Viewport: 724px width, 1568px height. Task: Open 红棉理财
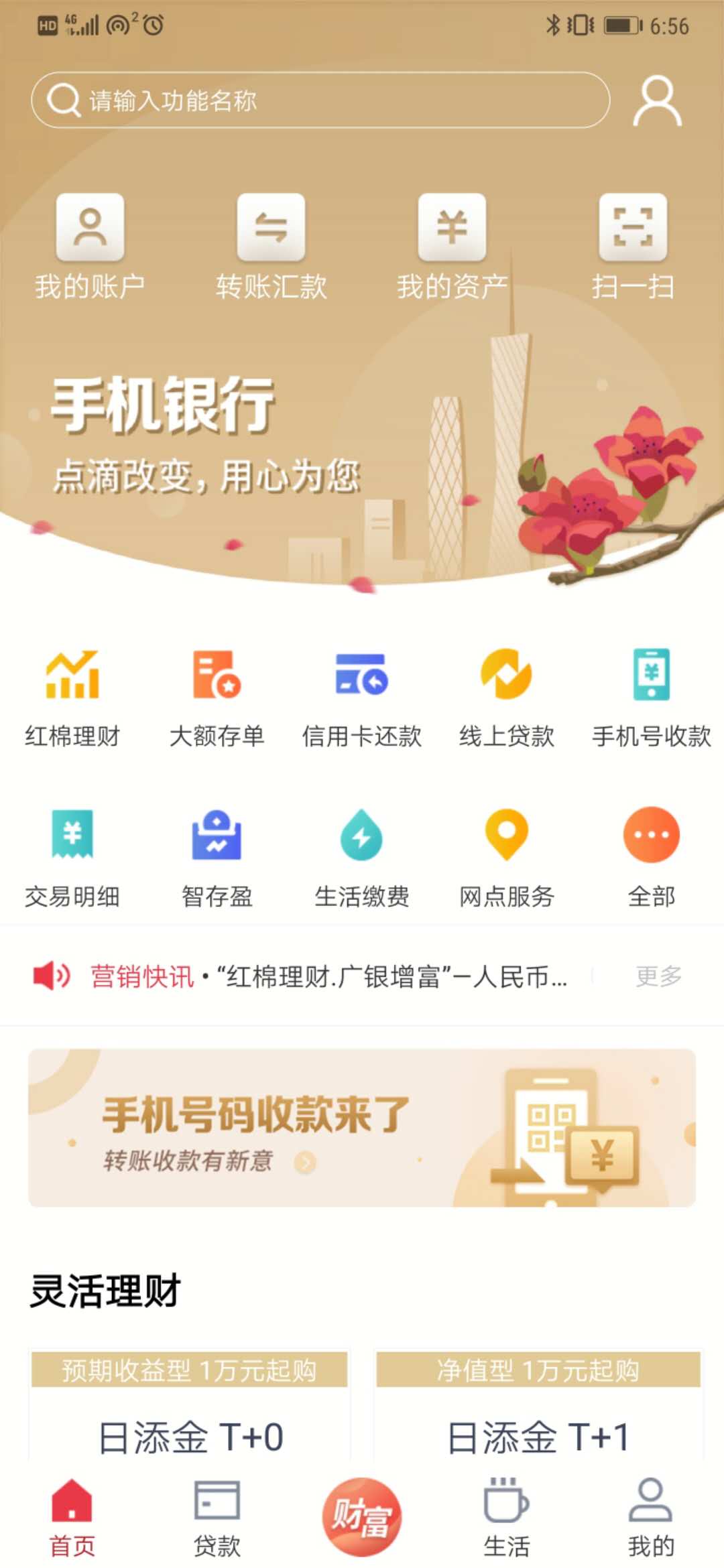tap(72, 697)
